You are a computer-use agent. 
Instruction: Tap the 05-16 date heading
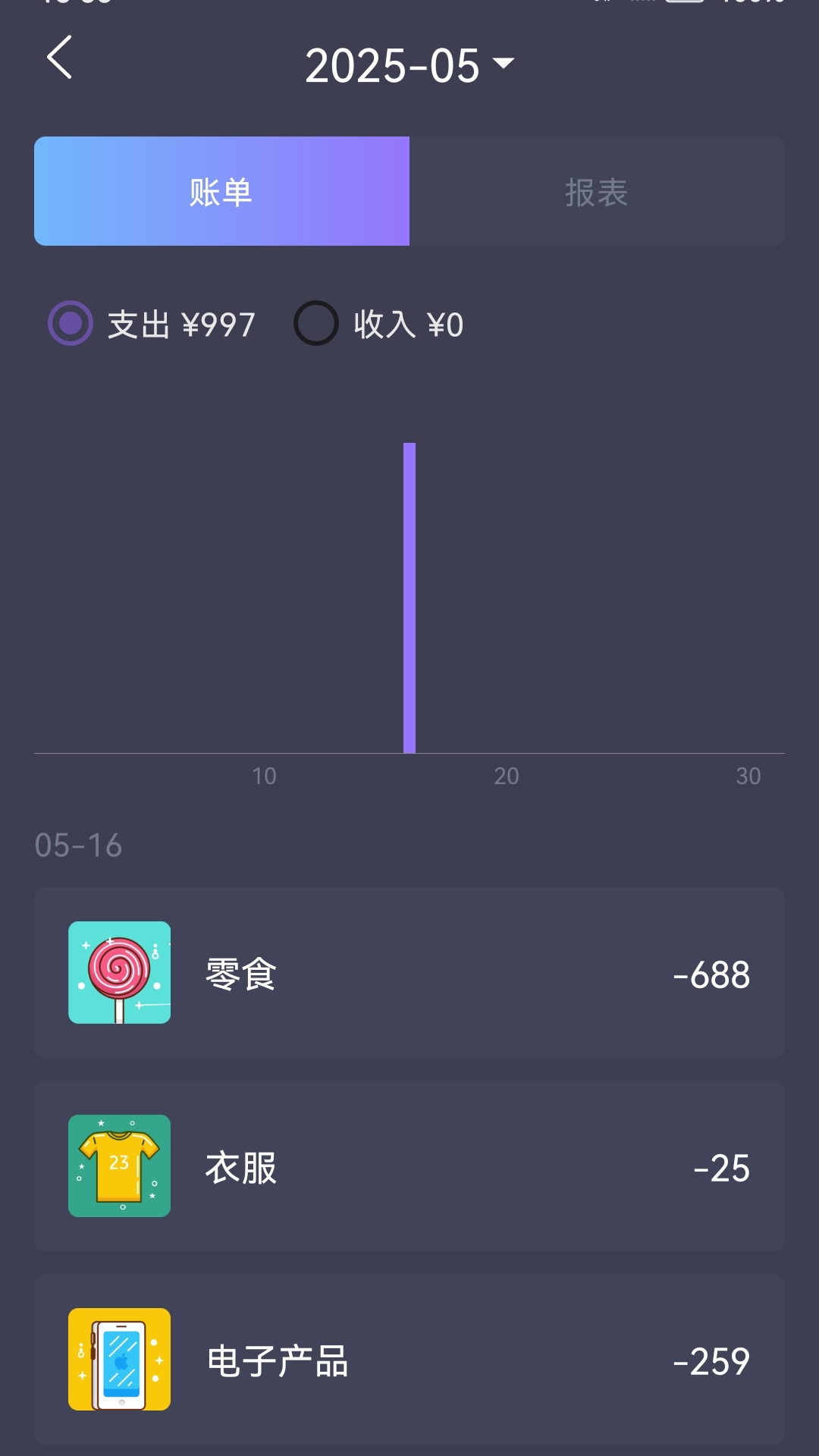[x=78, y=845]
